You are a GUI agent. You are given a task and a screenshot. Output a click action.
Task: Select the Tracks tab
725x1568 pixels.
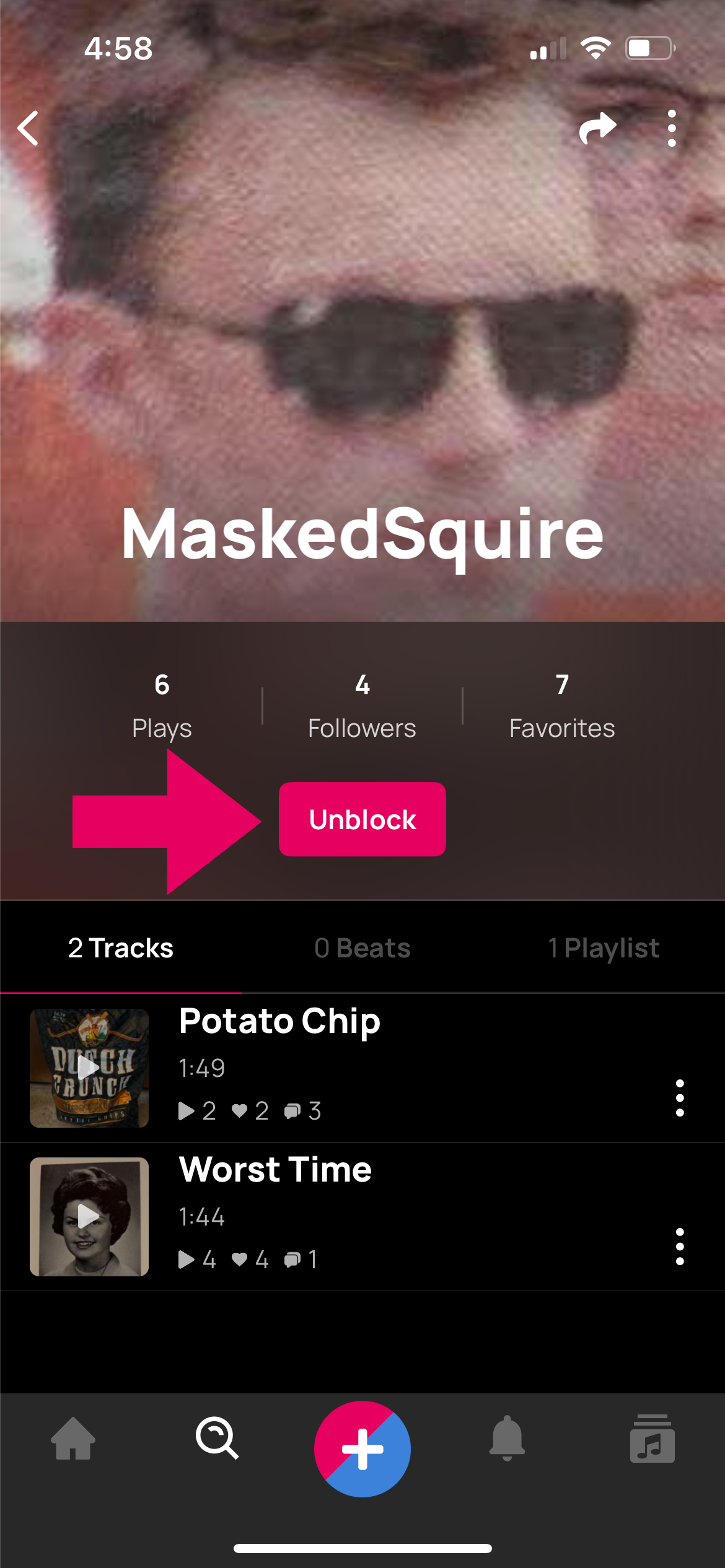click(x=121, y=947)
